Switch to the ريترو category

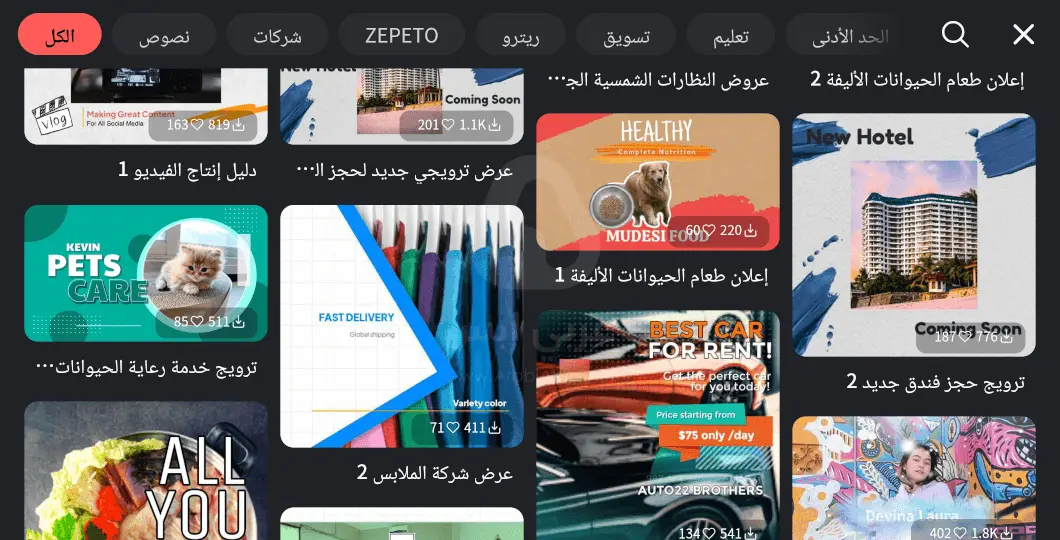click(521, 36)
